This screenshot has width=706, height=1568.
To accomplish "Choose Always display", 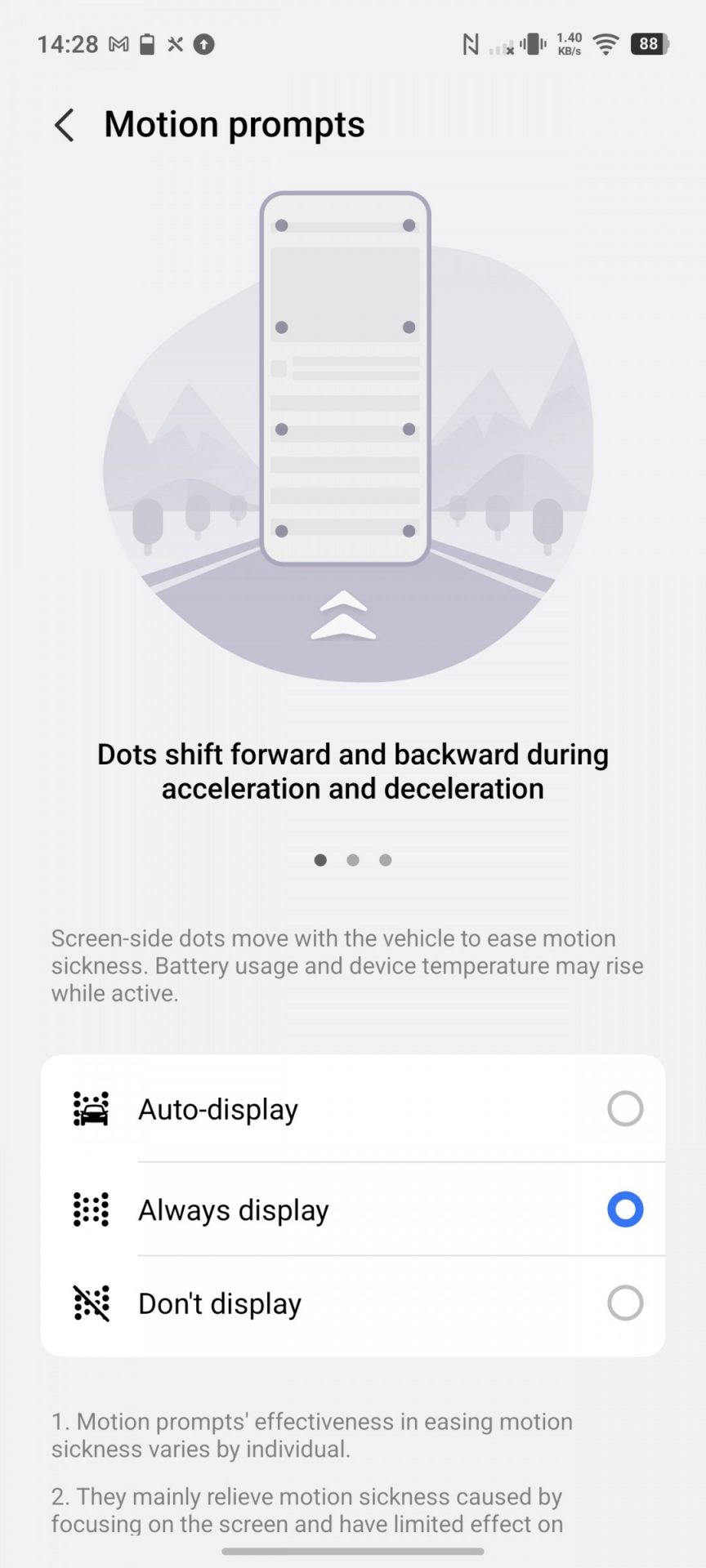I will tap(624, 1209).
